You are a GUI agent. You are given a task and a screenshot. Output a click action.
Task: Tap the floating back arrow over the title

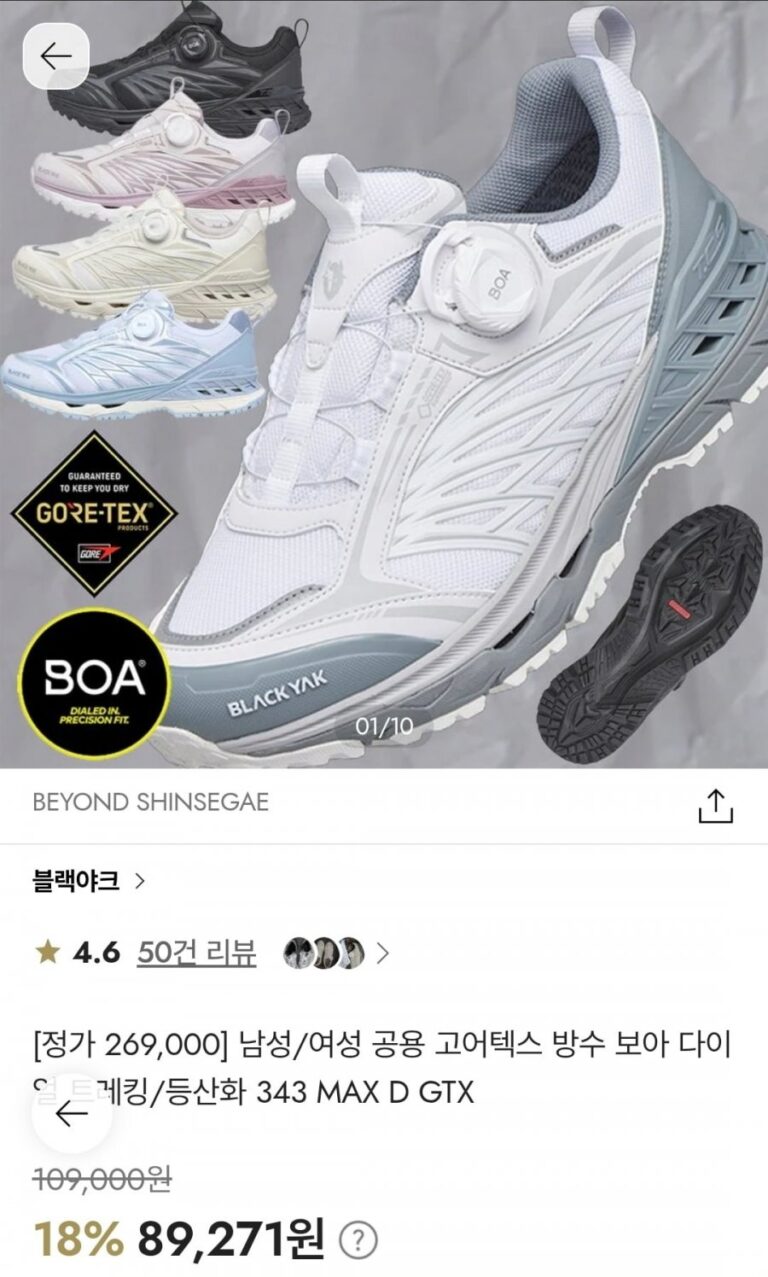[72, 1114]
